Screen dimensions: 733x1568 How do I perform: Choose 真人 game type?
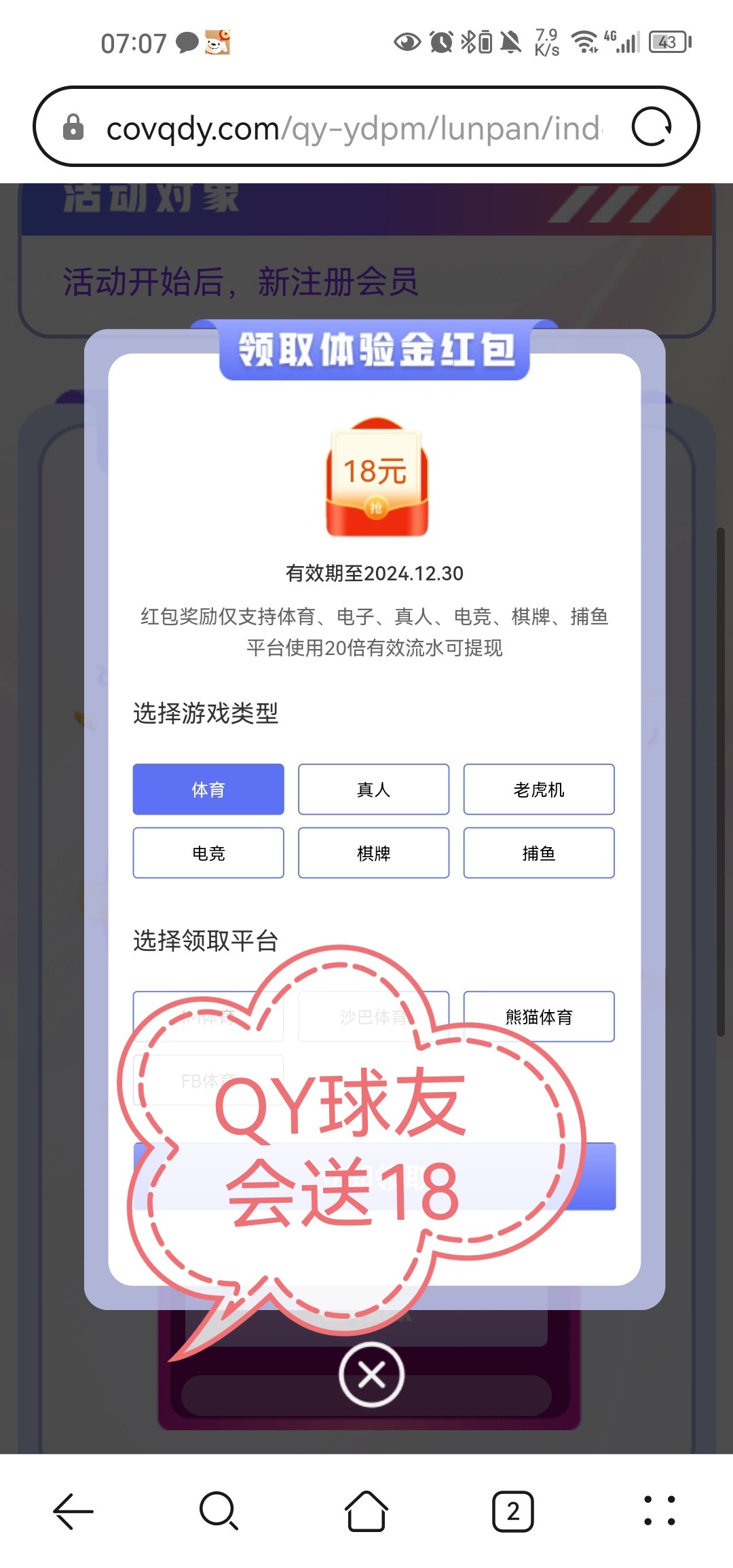373,789
